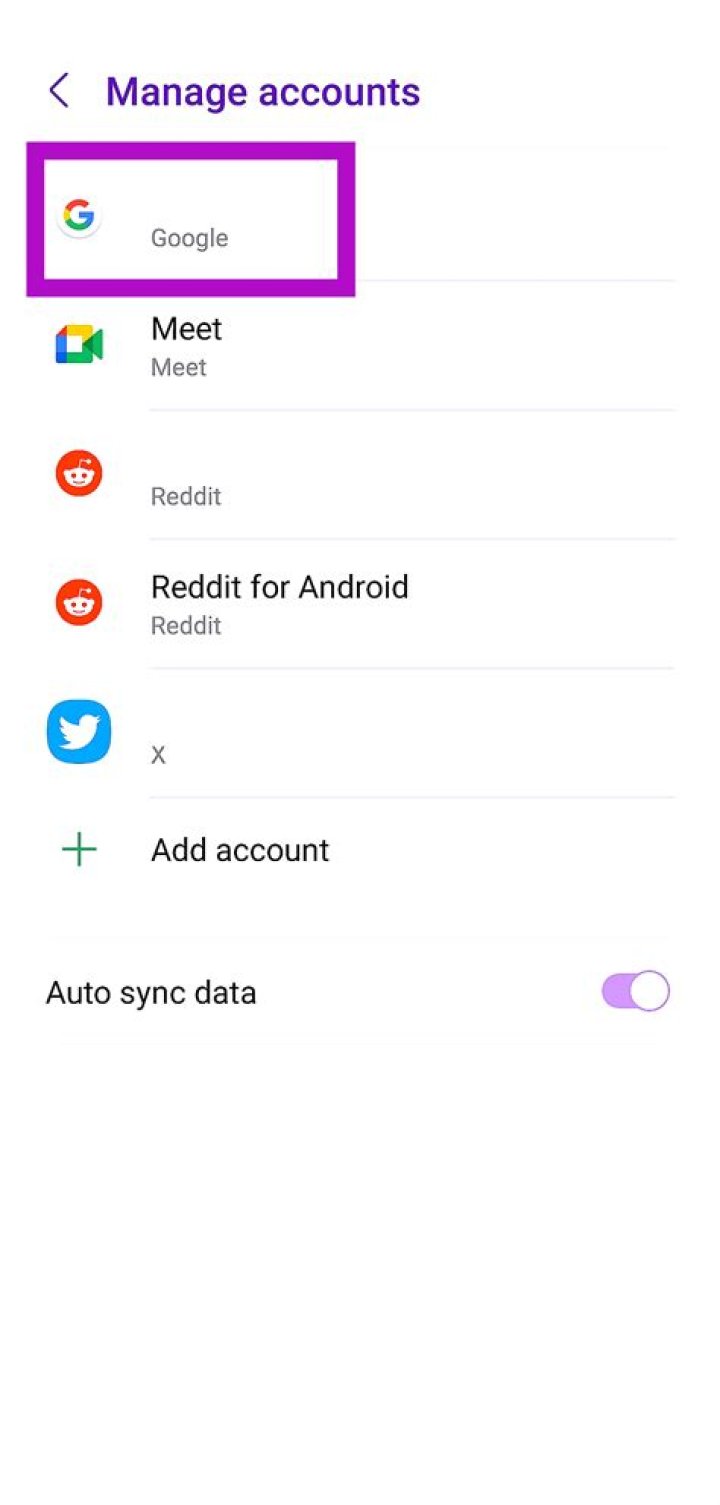Tap the Auto sync data label
Screen dimensions: 720x1505
[151, 991]
